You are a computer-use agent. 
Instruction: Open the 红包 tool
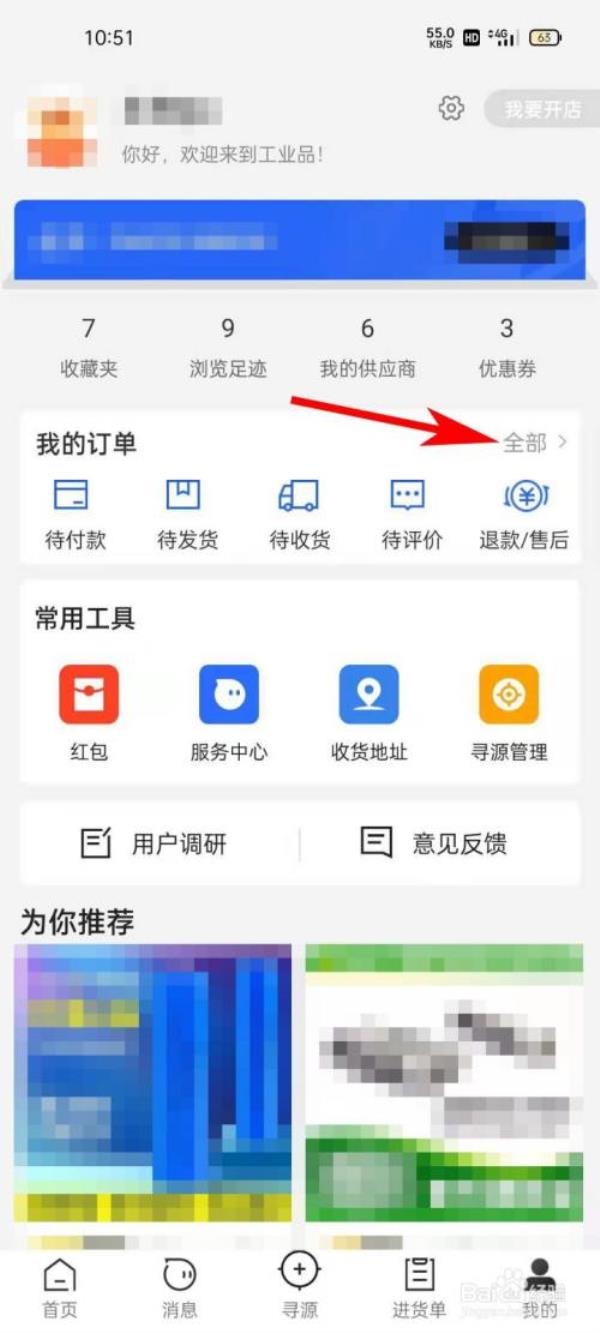tap(89, 712)
